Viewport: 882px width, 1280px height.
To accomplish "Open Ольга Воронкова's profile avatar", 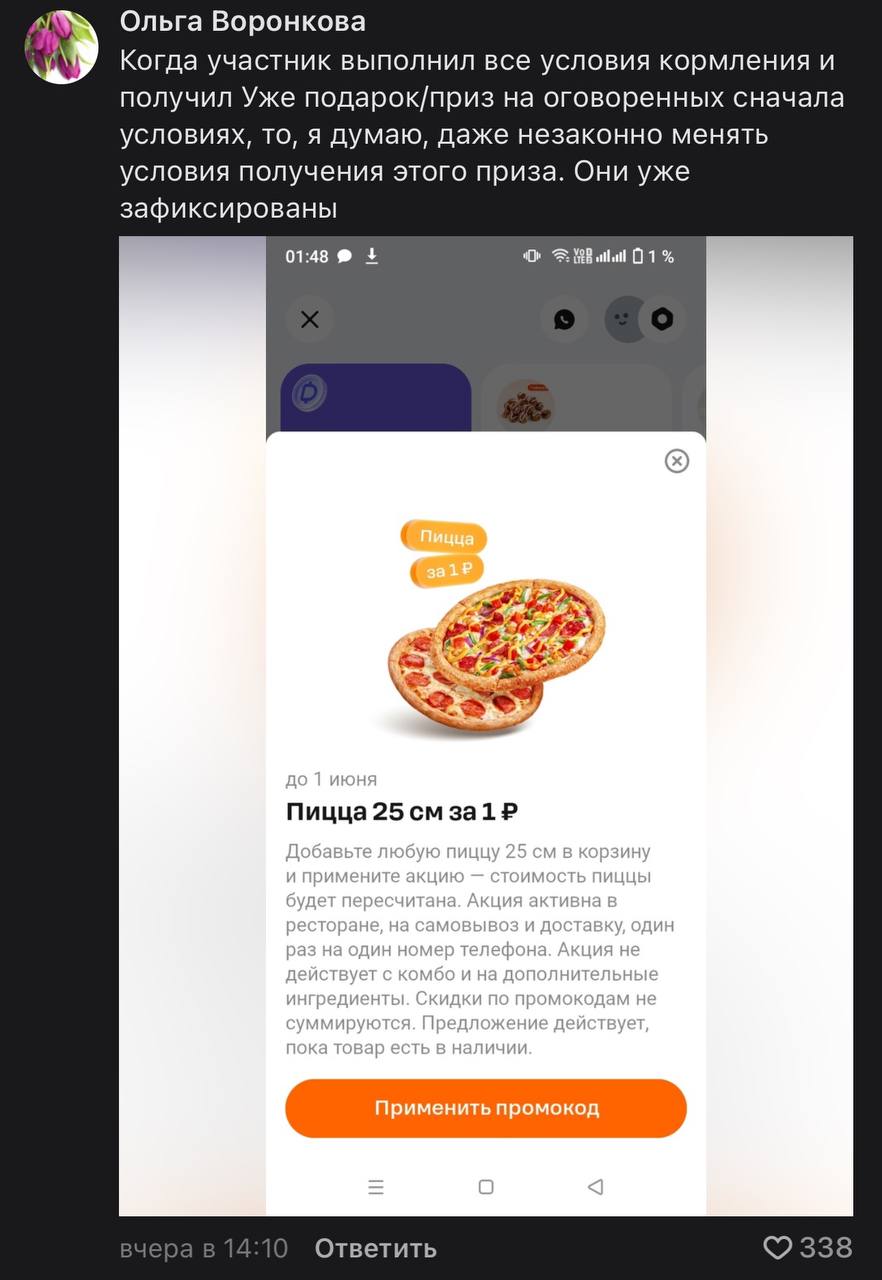I will click(61, 47).
